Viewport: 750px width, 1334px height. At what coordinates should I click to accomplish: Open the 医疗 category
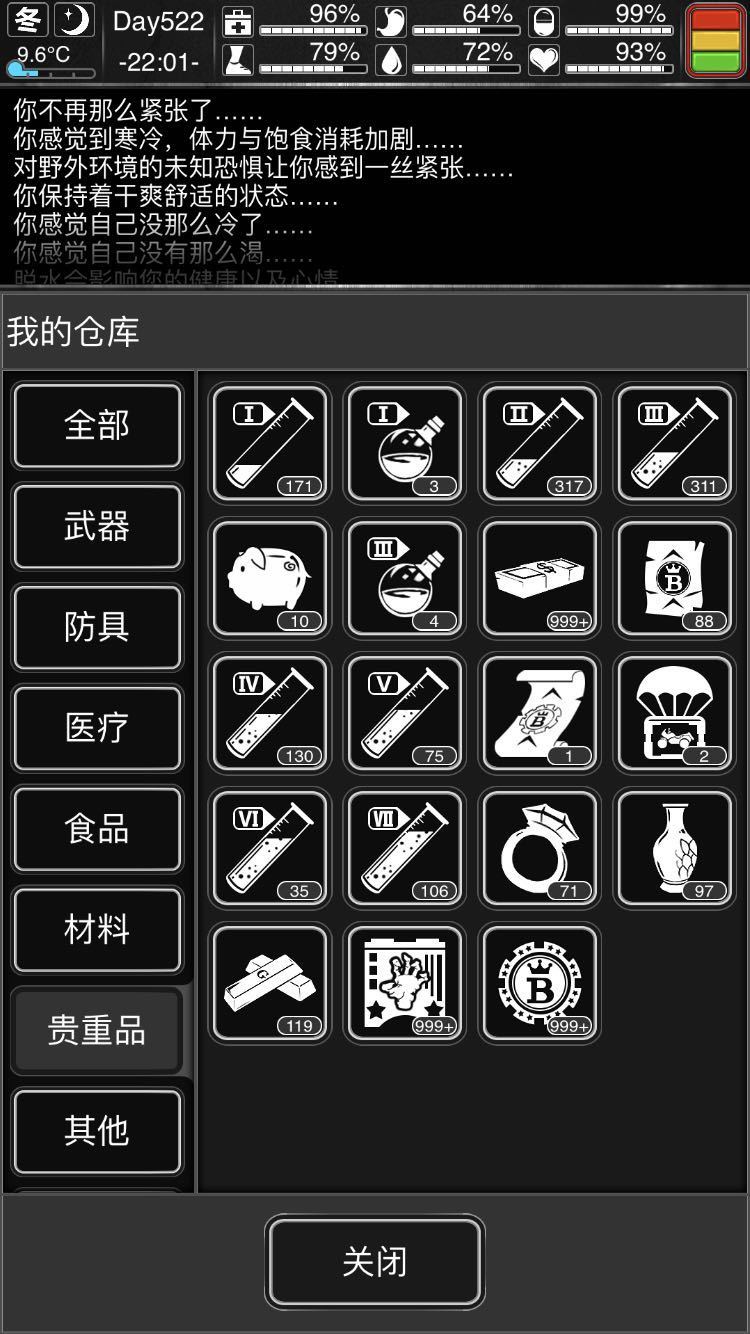[x=97, y=728]
